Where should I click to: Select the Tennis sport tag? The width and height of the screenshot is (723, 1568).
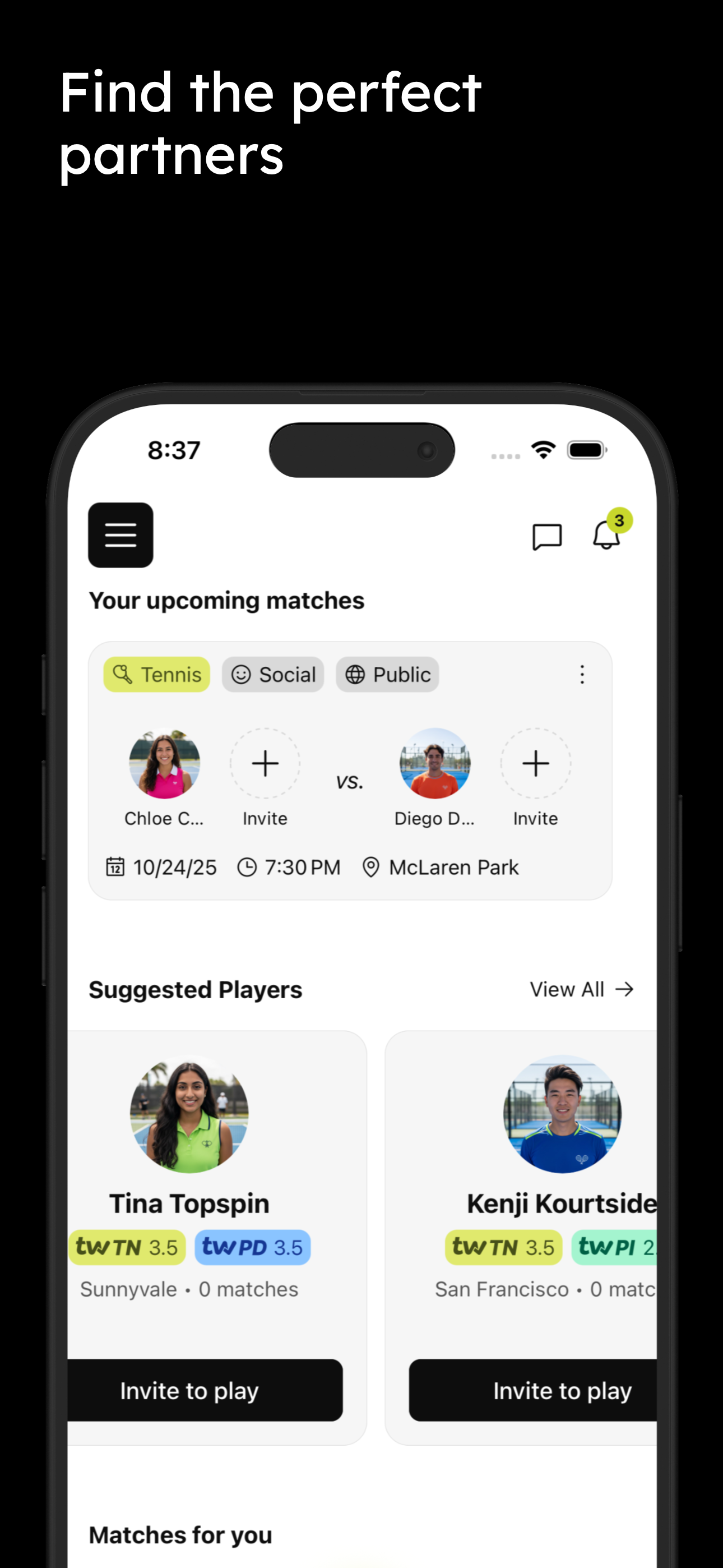tap(156, 674)
